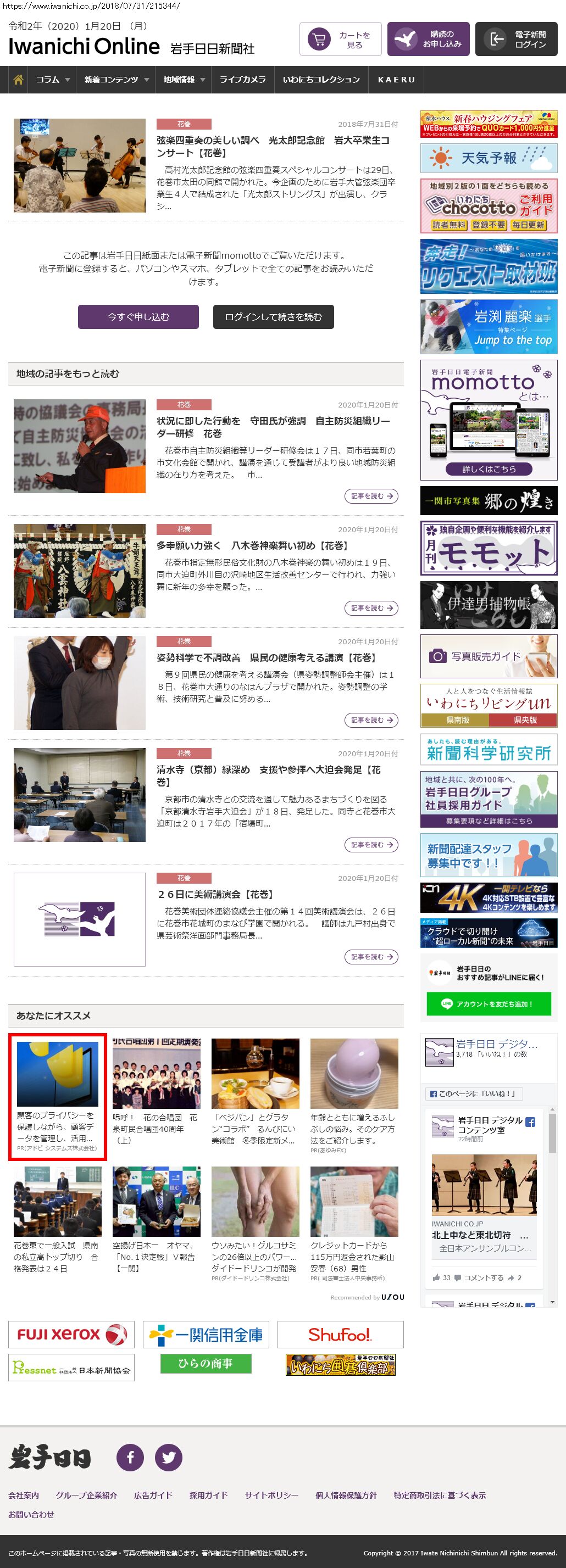Tap 今すぐ申し込む button
The image size is (566, 1568).
(x=138, y=316)
